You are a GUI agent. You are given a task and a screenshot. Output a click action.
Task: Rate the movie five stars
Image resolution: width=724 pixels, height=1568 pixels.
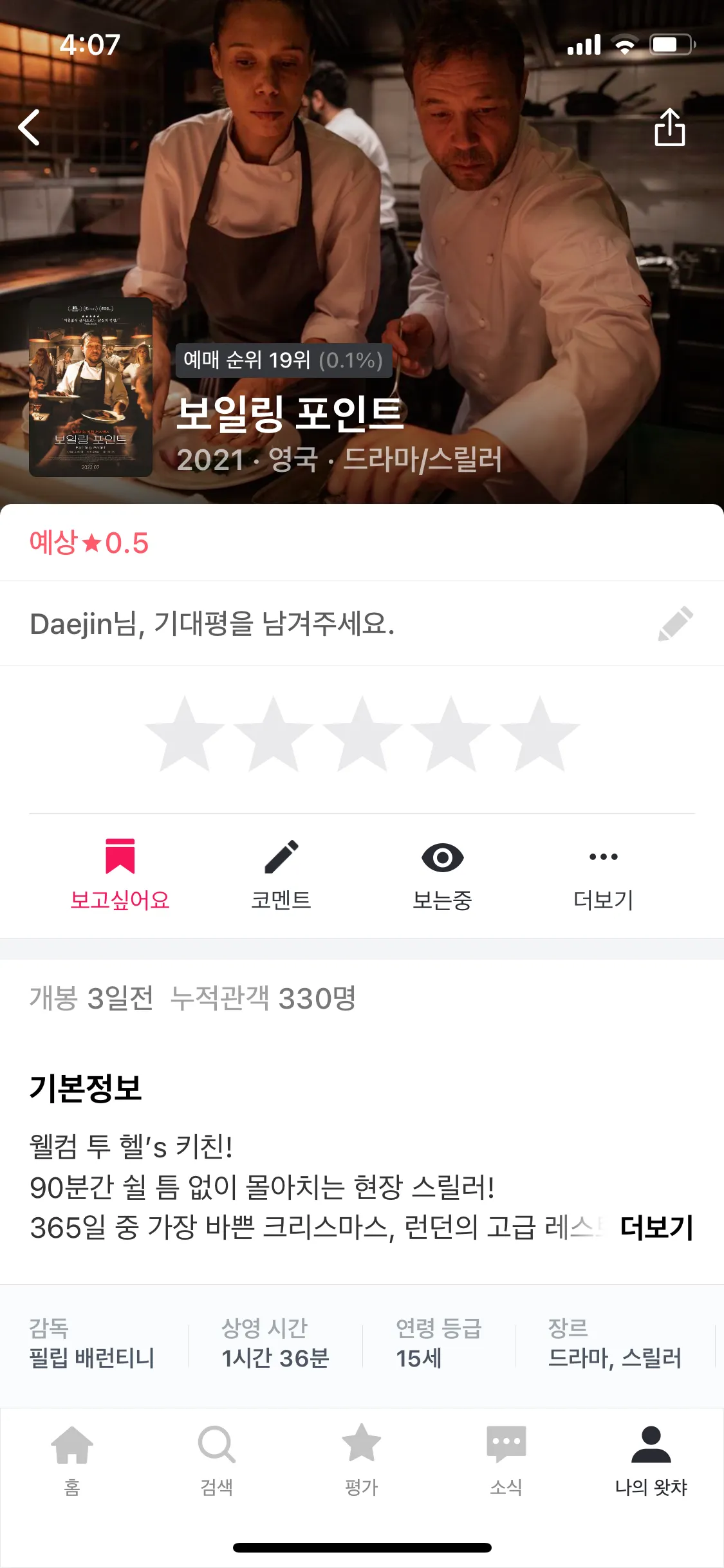coord(539,735)
